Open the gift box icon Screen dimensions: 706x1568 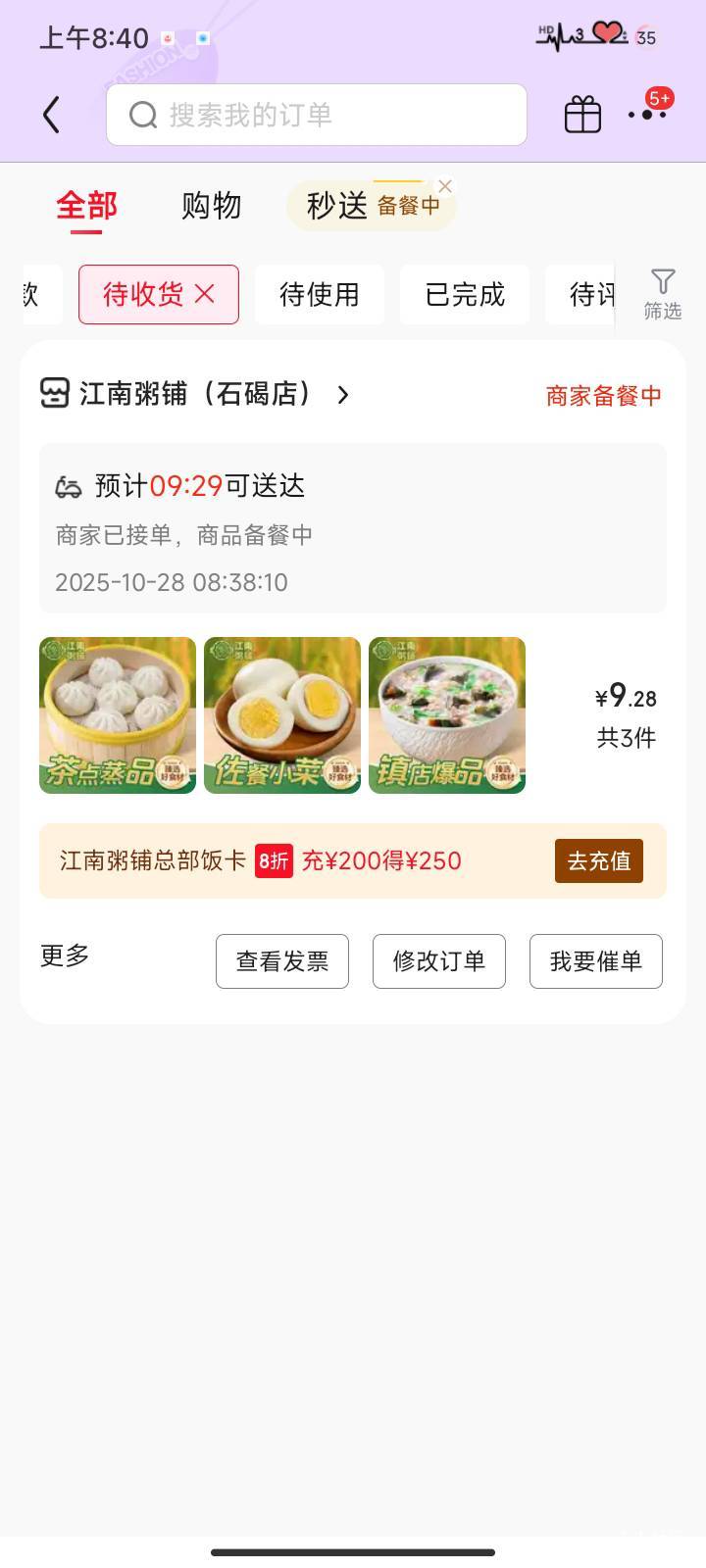pyautogui.click(x=582, y=115)
